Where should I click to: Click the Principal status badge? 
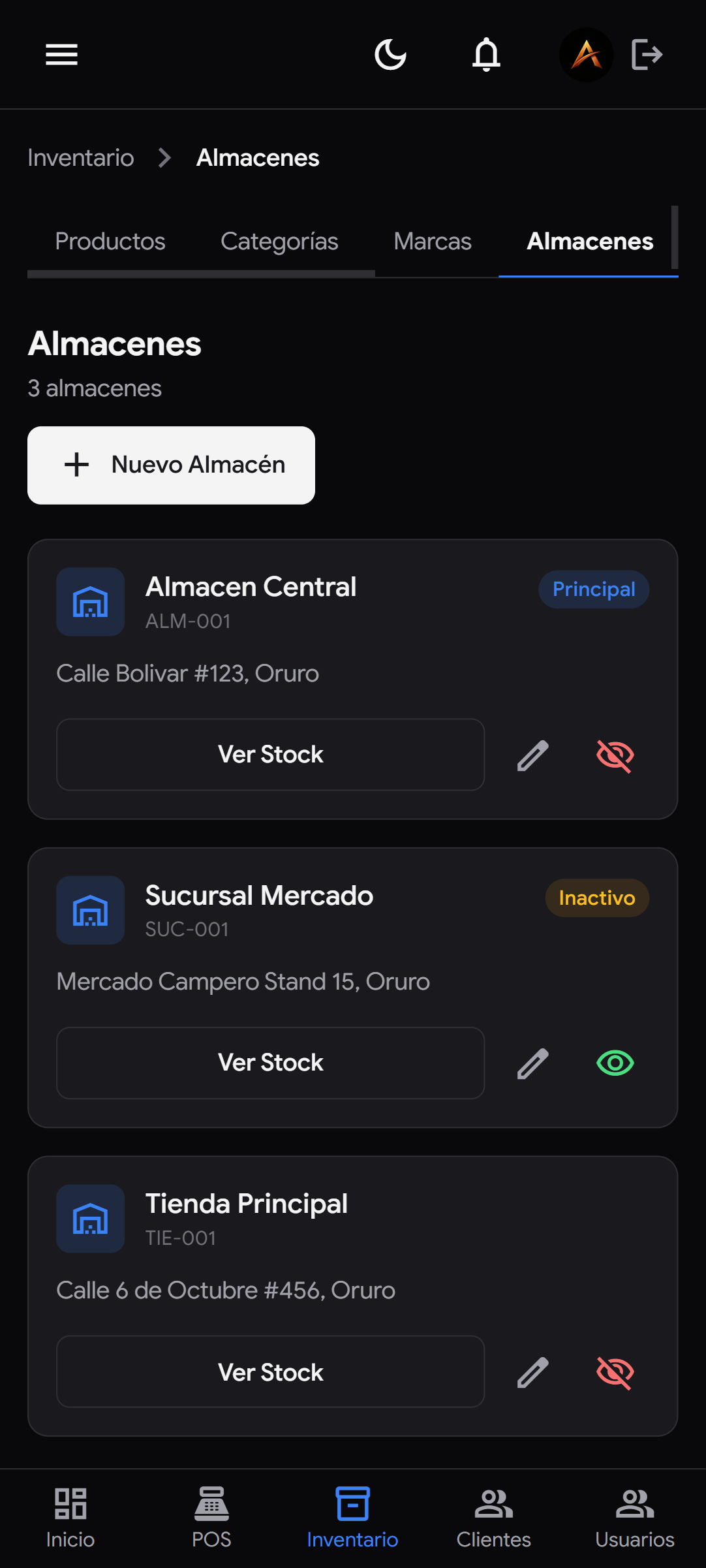pyautogui.click(x=593, y=589)
